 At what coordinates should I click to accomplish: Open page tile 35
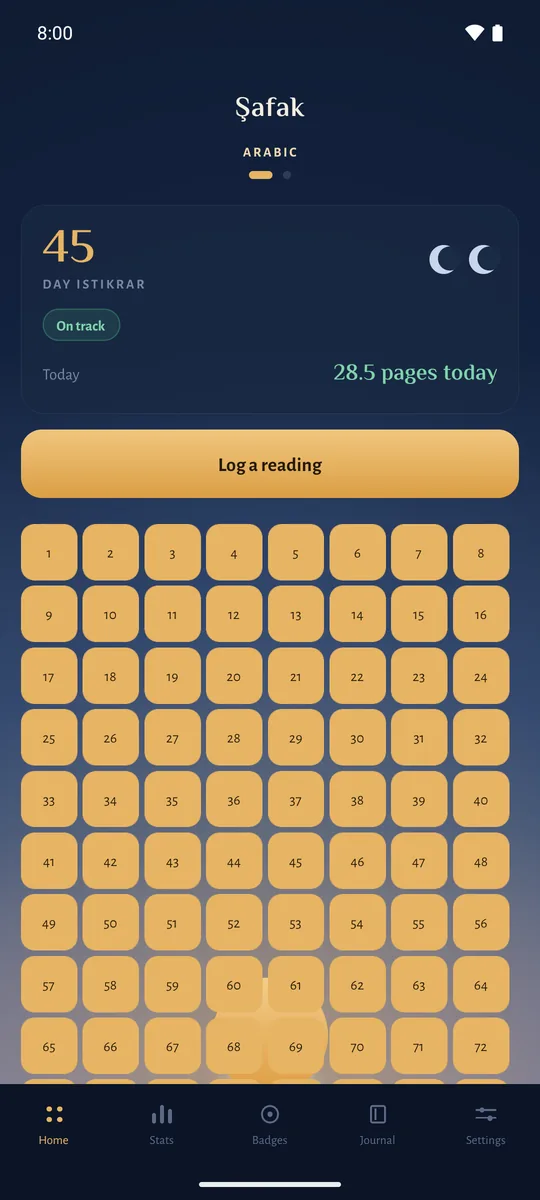172,800
